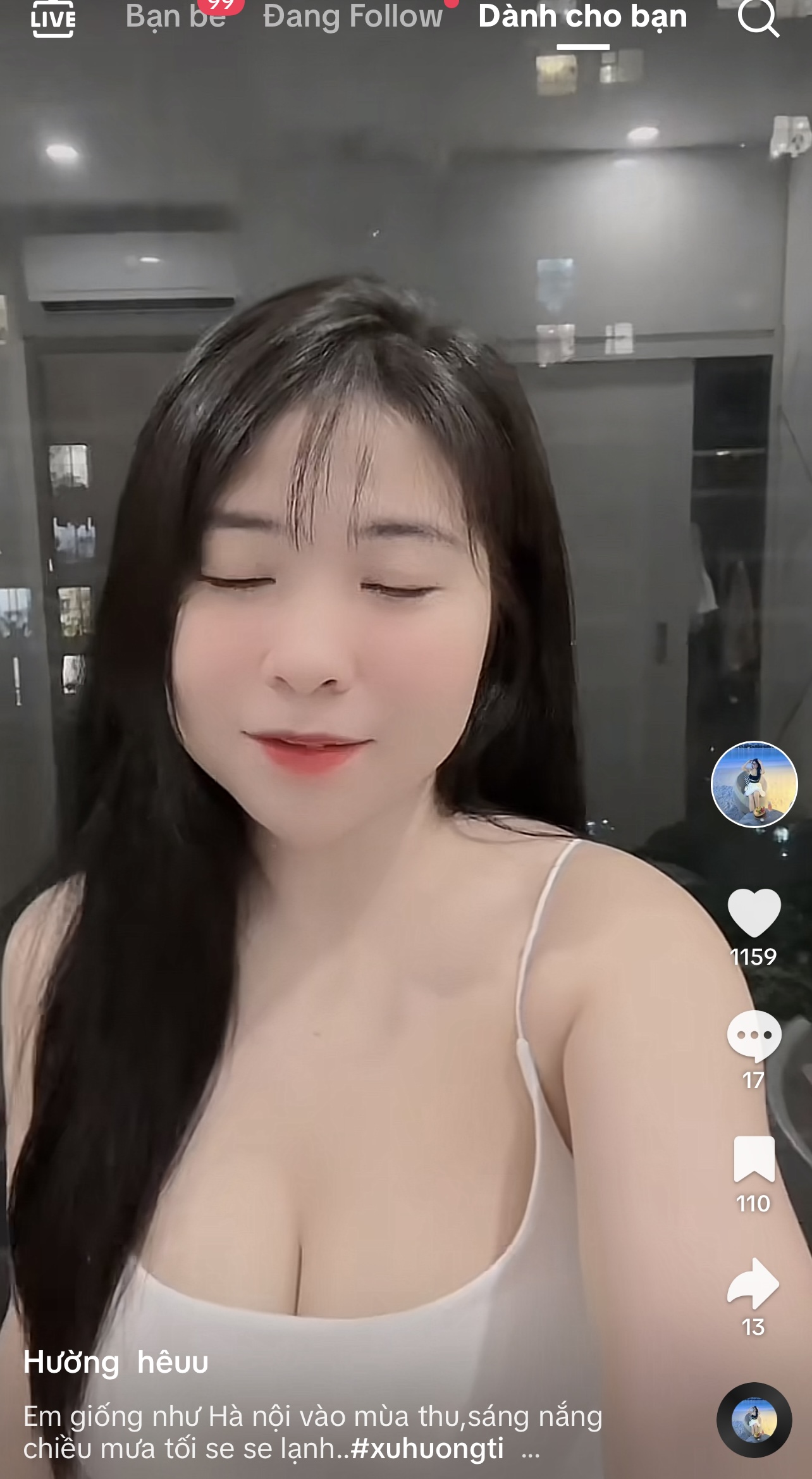
Task: Open the comments on this video
Action: pyautogui.click(x=754, y=1036)
